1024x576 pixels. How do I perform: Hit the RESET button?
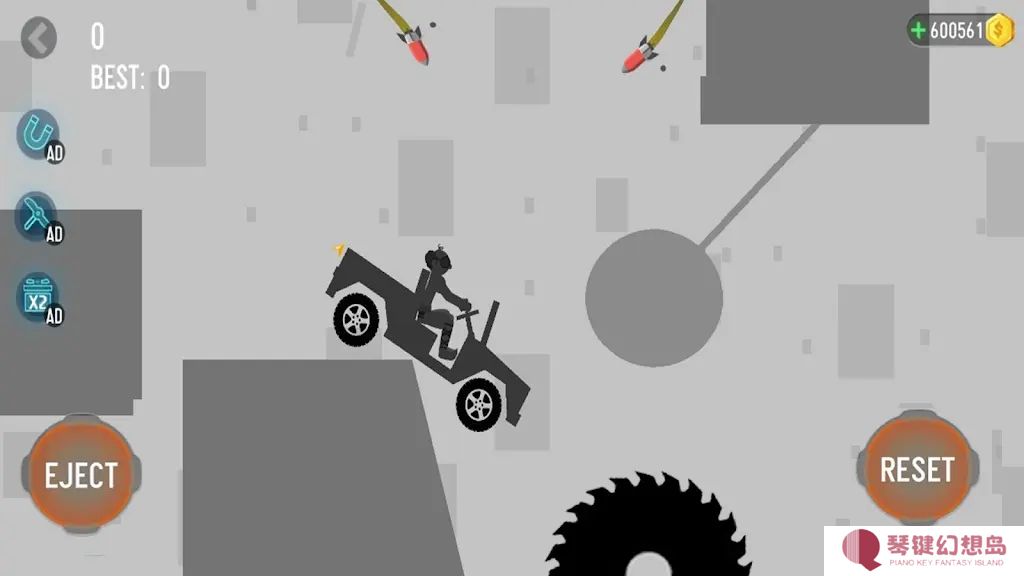click(x=916, y=469)
